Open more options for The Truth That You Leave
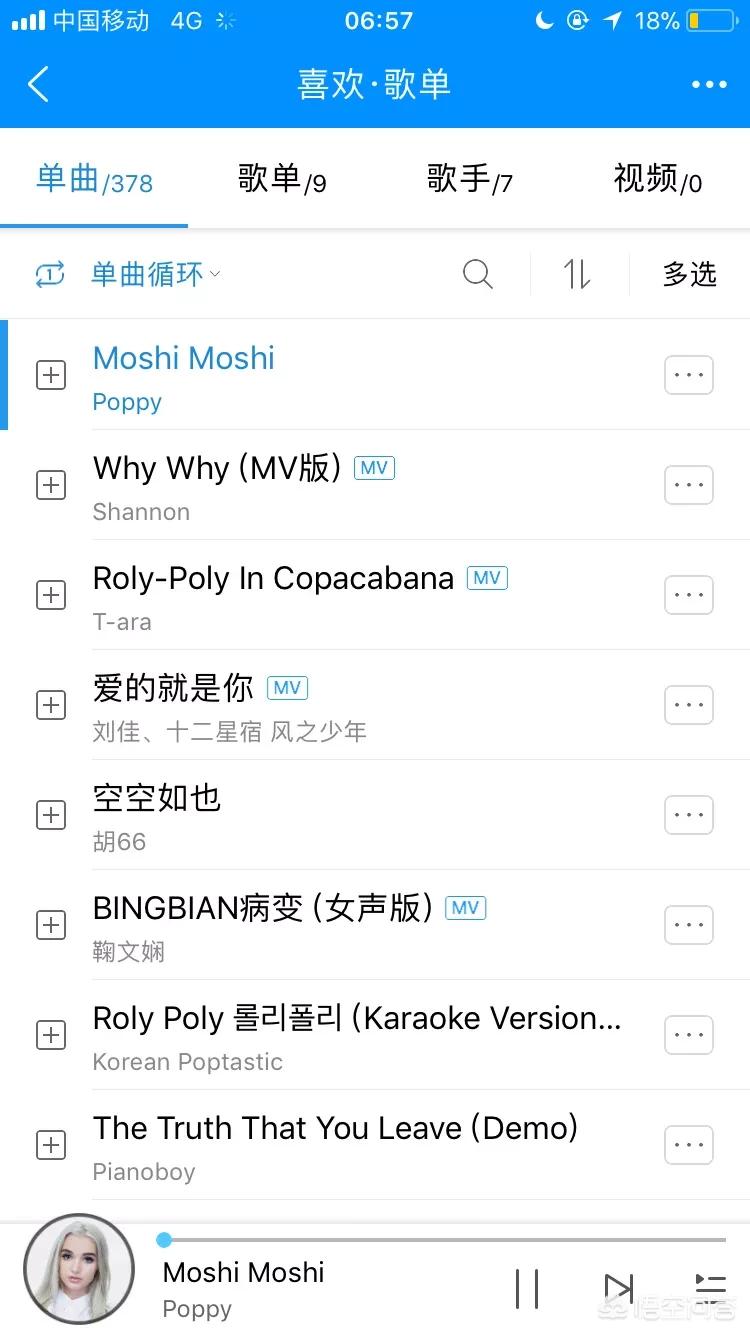The height and width of the screenshot is (1334, 750). (x=688, y=1145)
